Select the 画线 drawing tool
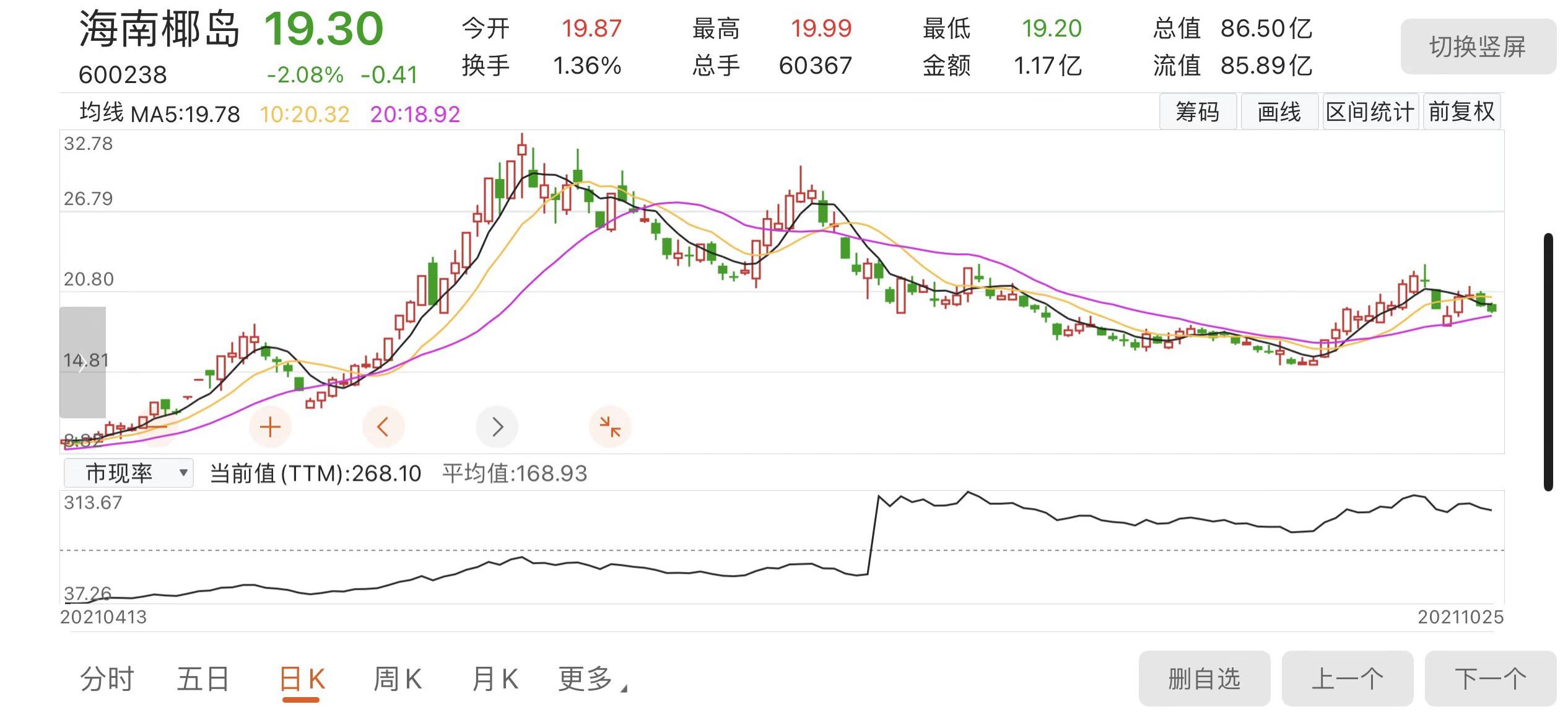Image resolution: width=1568 pixels, height=725 pixels. (1279, 112)
